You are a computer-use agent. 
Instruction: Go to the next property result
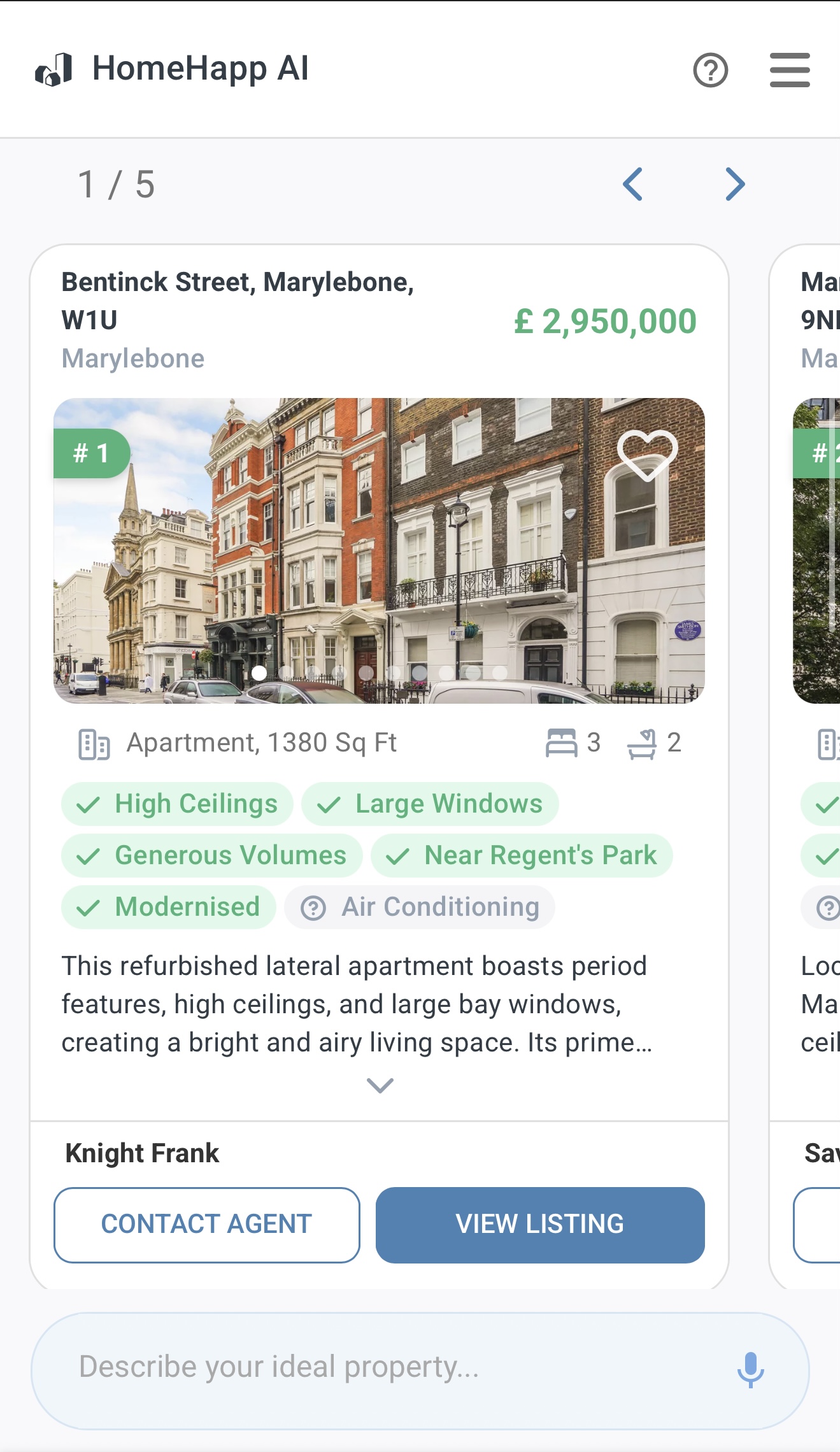[735, 185]
